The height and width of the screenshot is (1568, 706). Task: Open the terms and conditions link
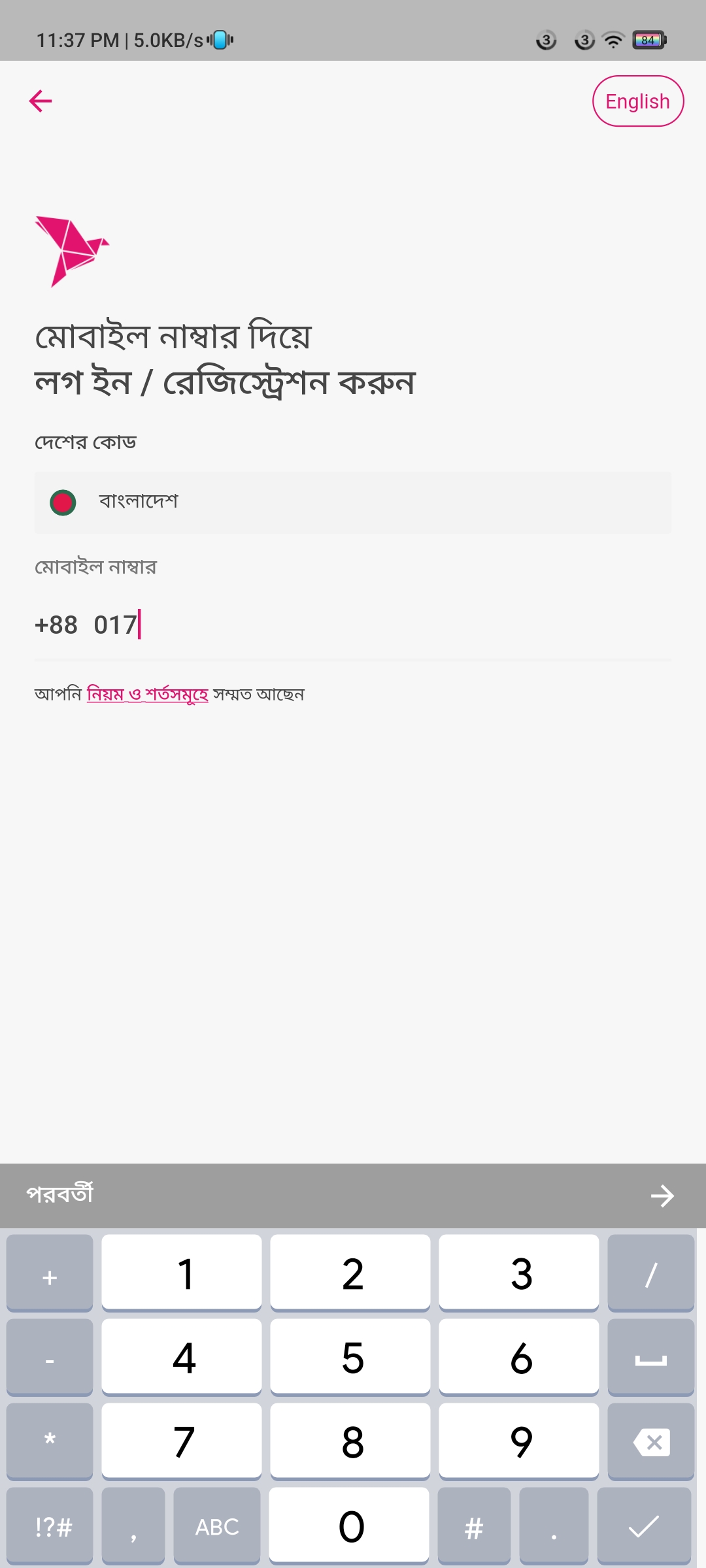pos(147,694)
